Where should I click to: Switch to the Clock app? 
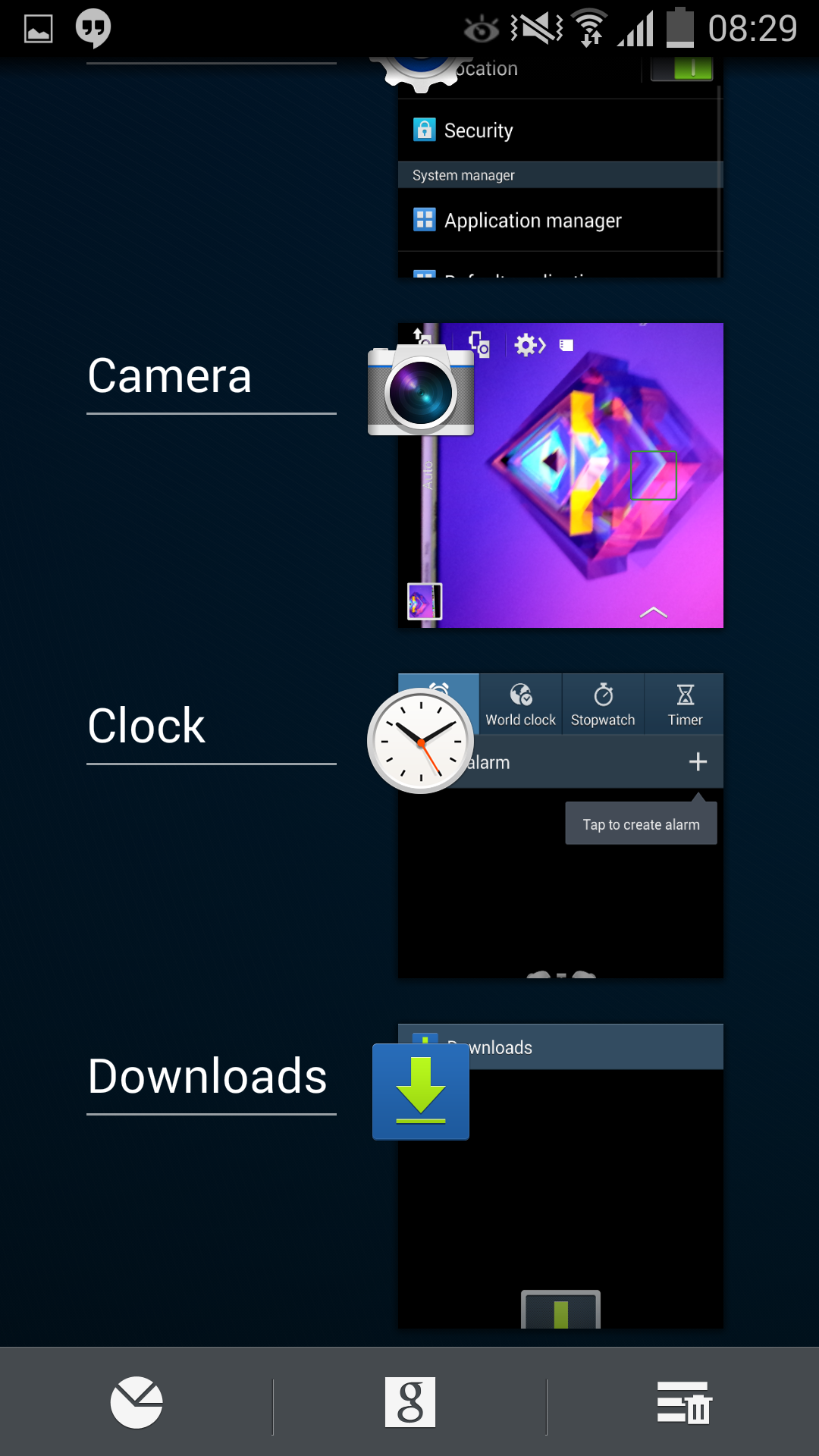[560, 826]
